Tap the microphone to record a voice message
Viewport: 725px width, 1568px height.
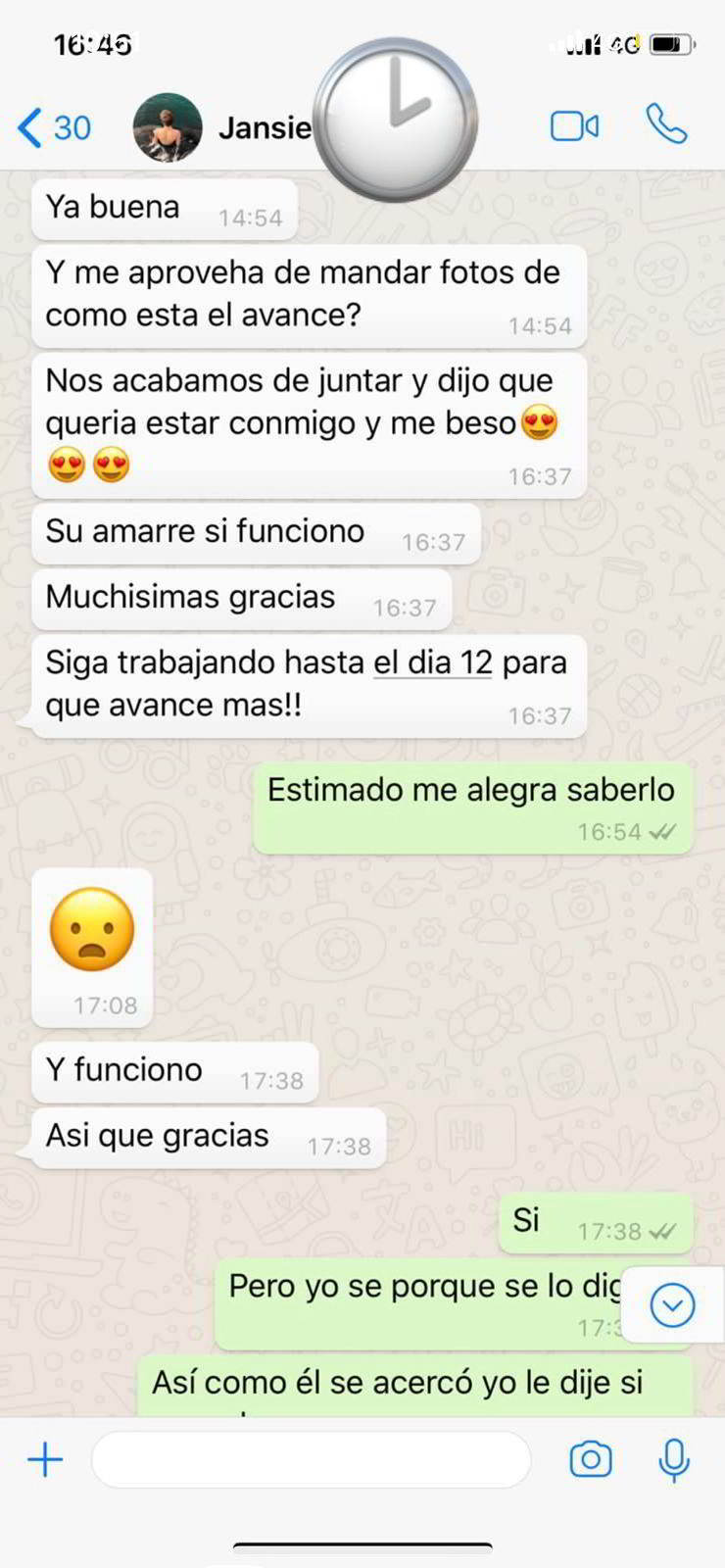click(674, 1459)
